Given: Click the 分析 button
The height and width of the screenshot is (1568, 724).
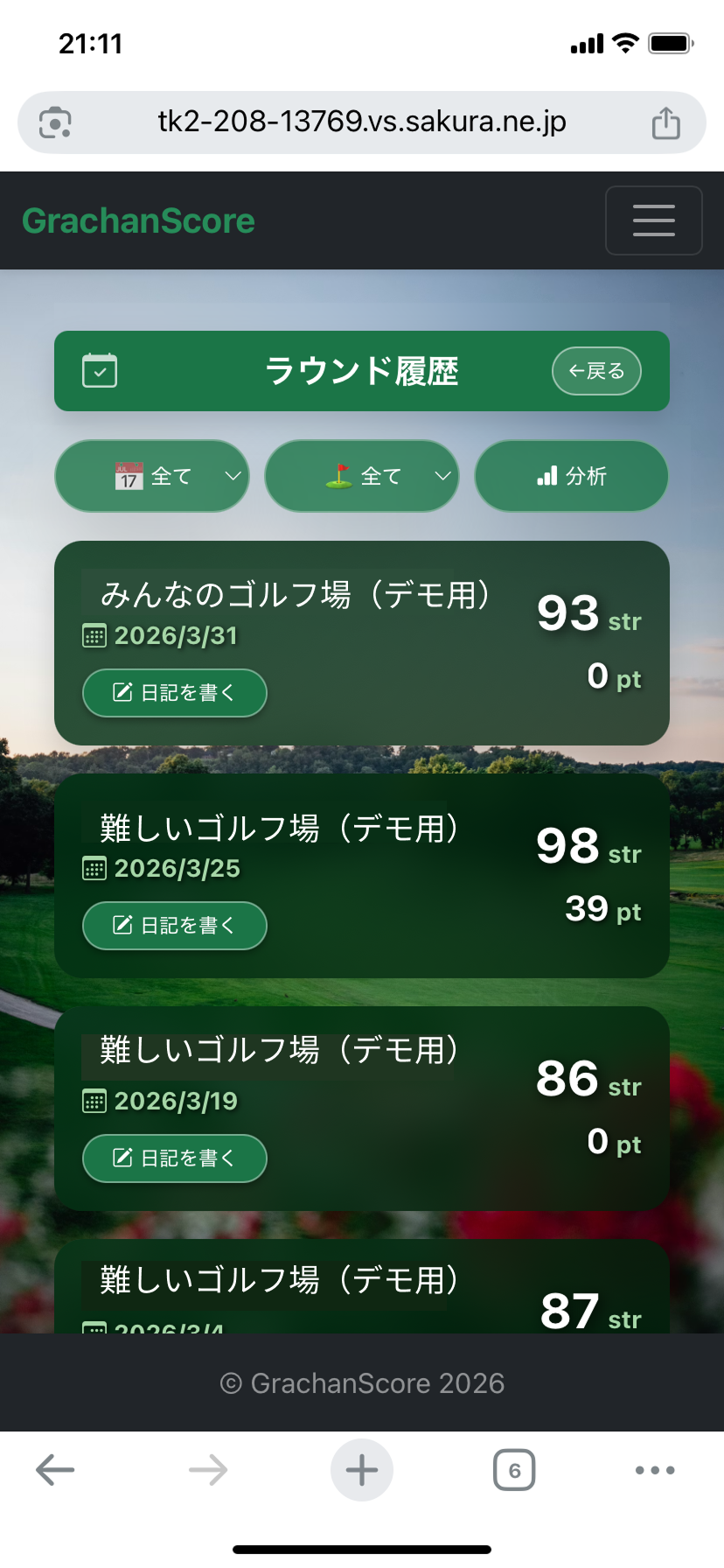Looking at the screenshot, I should click(x=570, y=475).
